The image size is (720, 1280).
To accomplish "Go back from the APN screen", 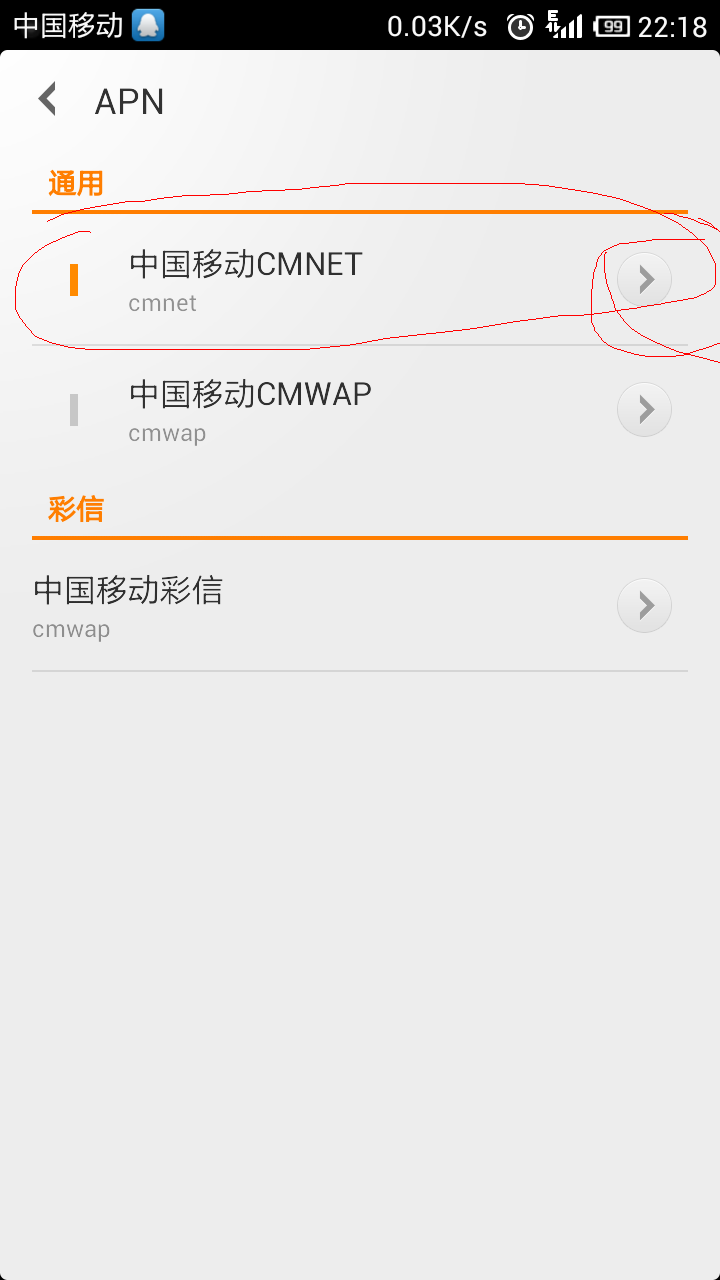I will click(47, 100).
